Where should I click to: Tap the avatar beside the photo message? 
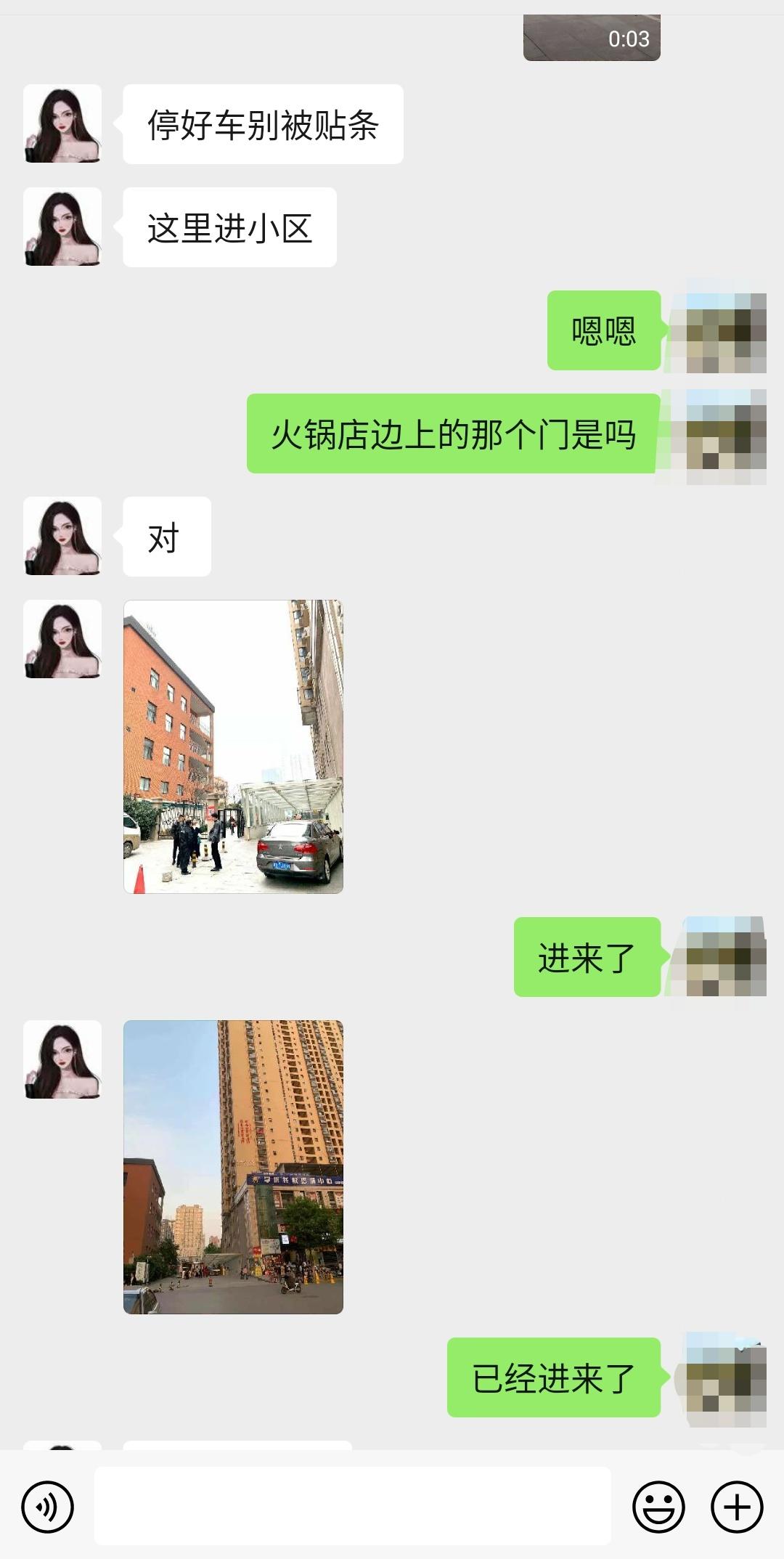click(x=62, y=639)
